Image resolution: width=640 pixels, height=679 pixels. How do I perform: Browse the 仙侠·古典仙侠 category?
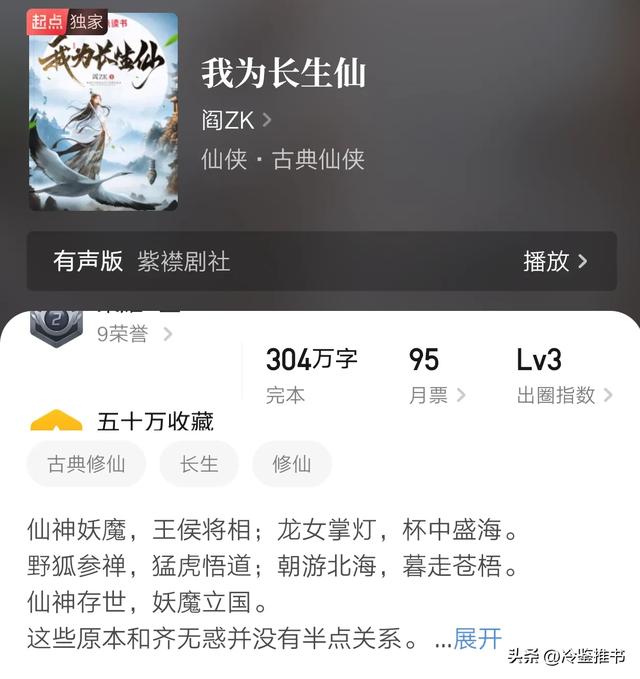tap(282, 159)
